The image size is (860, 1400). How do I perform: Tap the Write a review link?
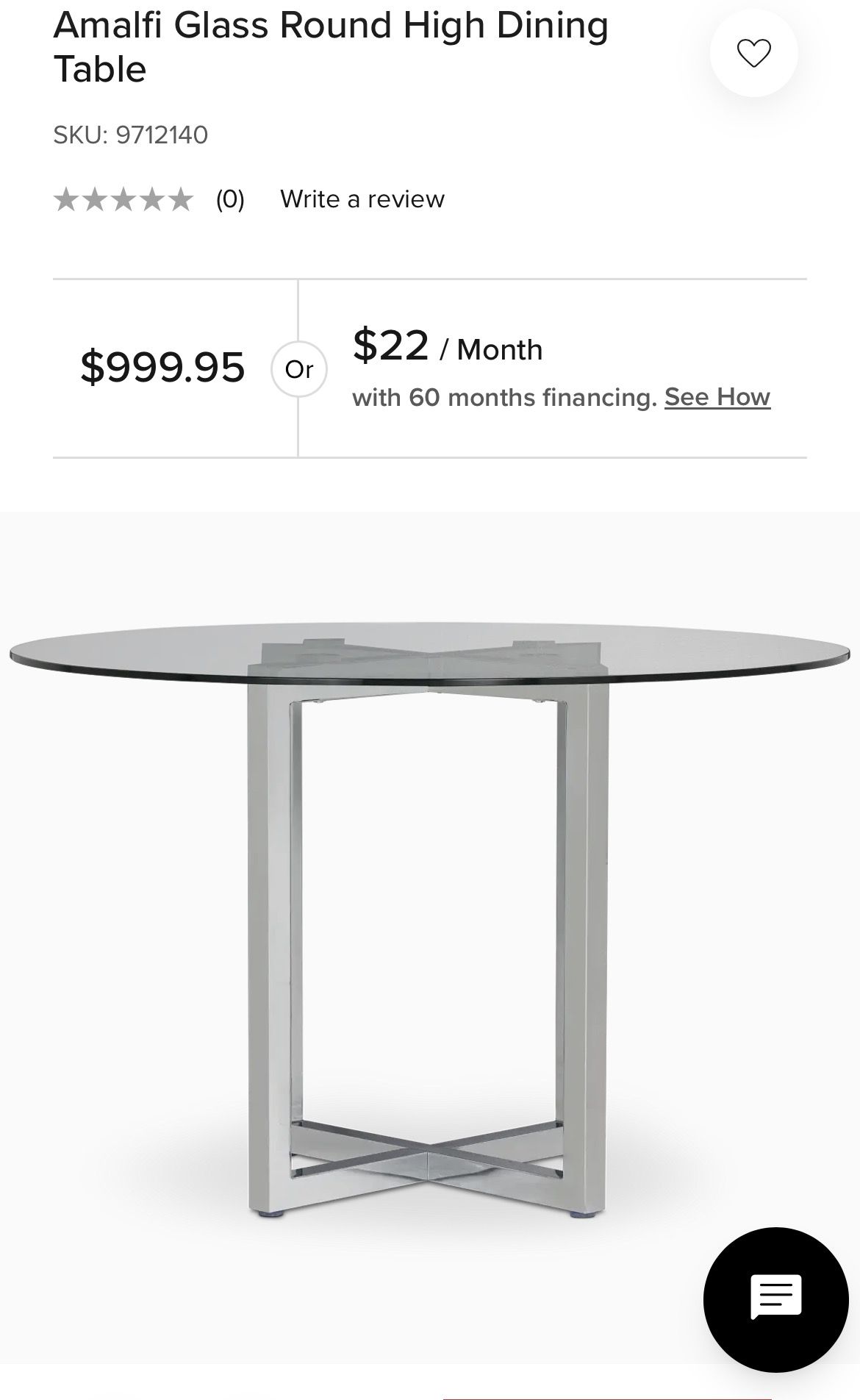362,199
